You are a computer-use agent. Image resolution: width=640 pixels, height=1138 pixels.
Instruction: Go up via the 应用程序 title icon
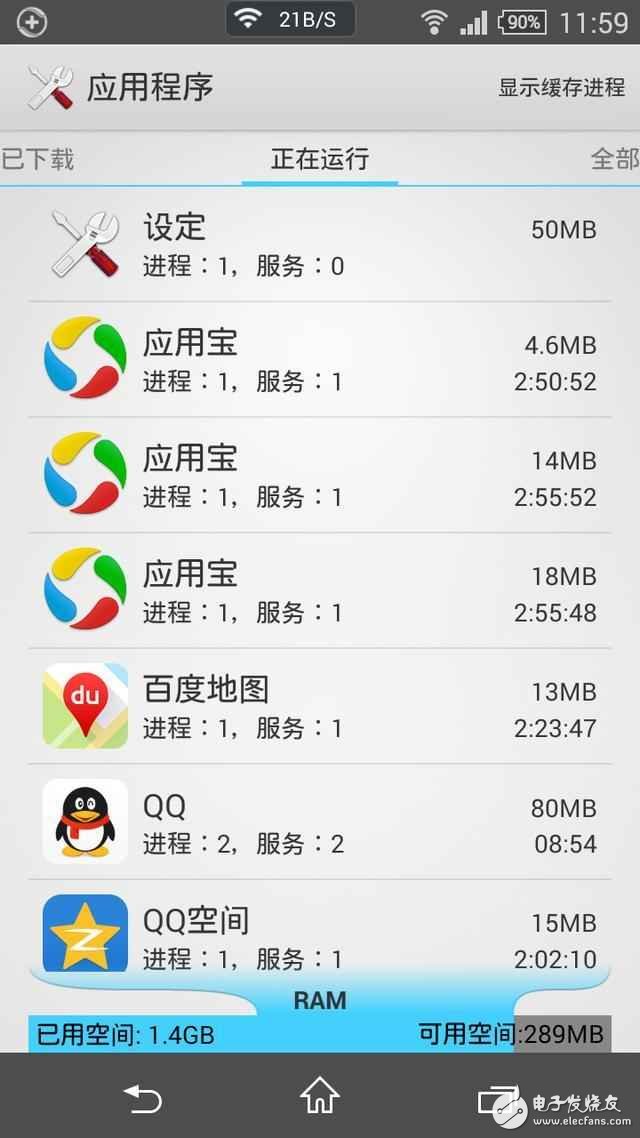(x=50, y=88)
